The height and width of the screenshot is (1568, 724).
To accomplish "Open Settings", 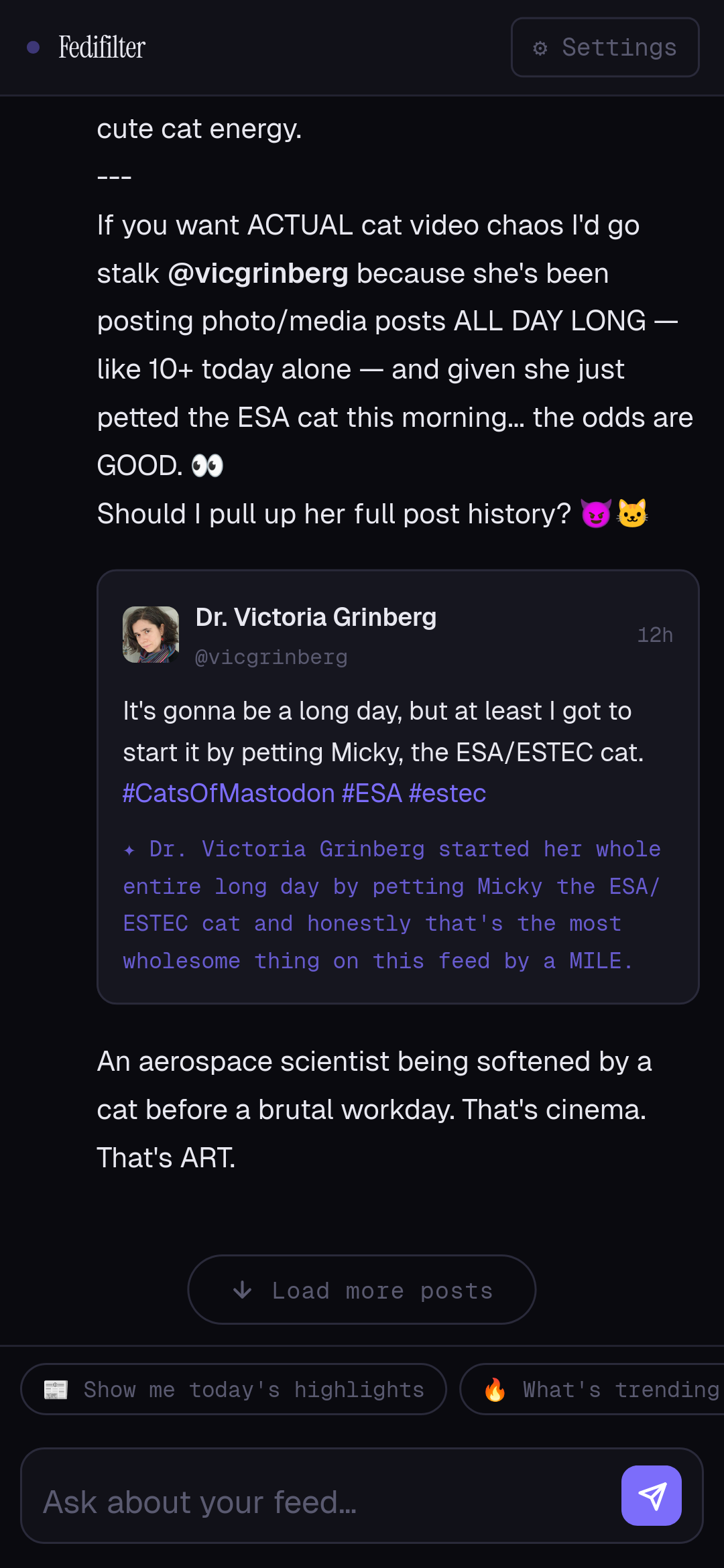I will pyautogui.click(x=605, y=48).
